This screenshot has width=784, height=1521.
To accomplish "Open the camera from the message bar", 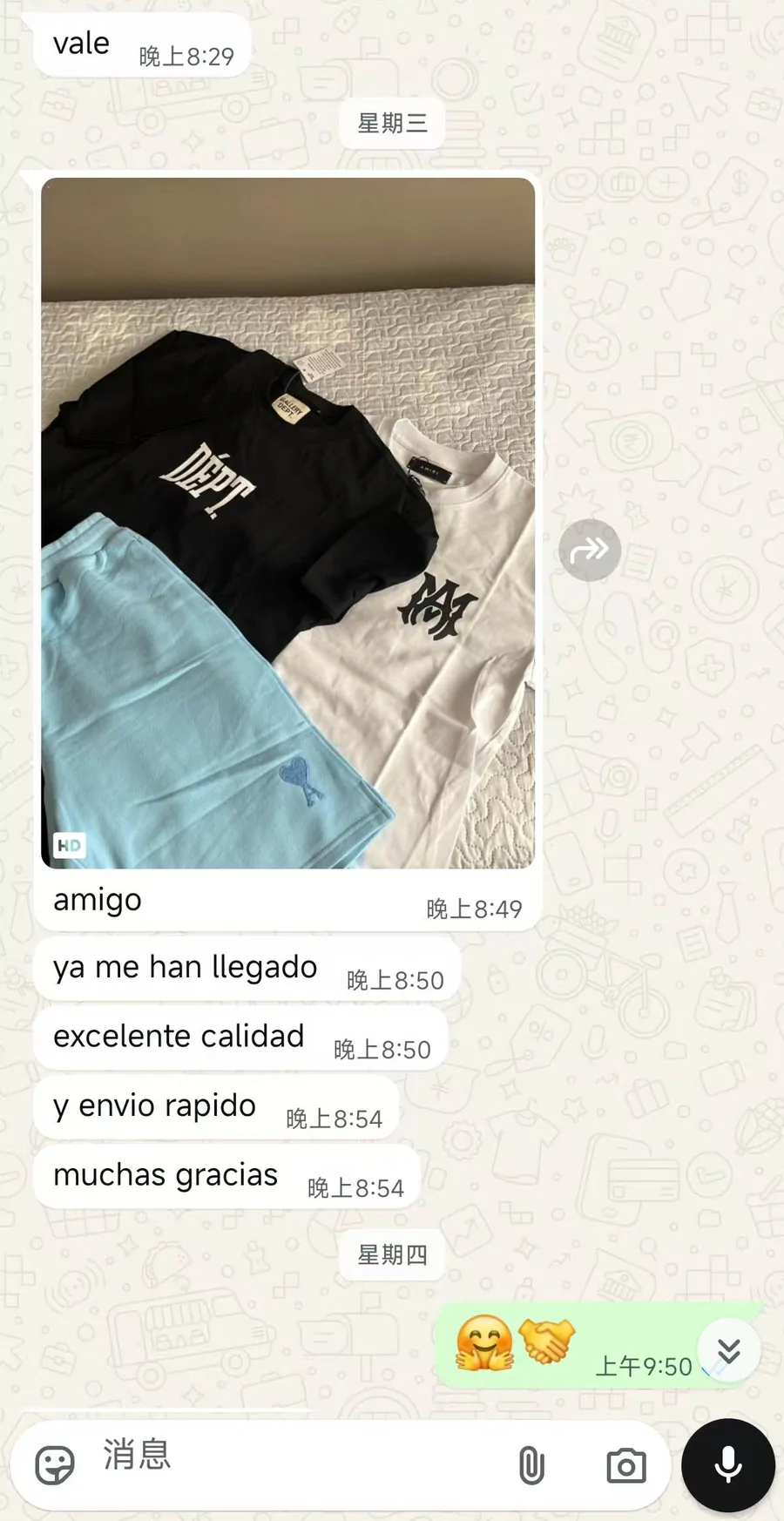I will point(626,1465).
